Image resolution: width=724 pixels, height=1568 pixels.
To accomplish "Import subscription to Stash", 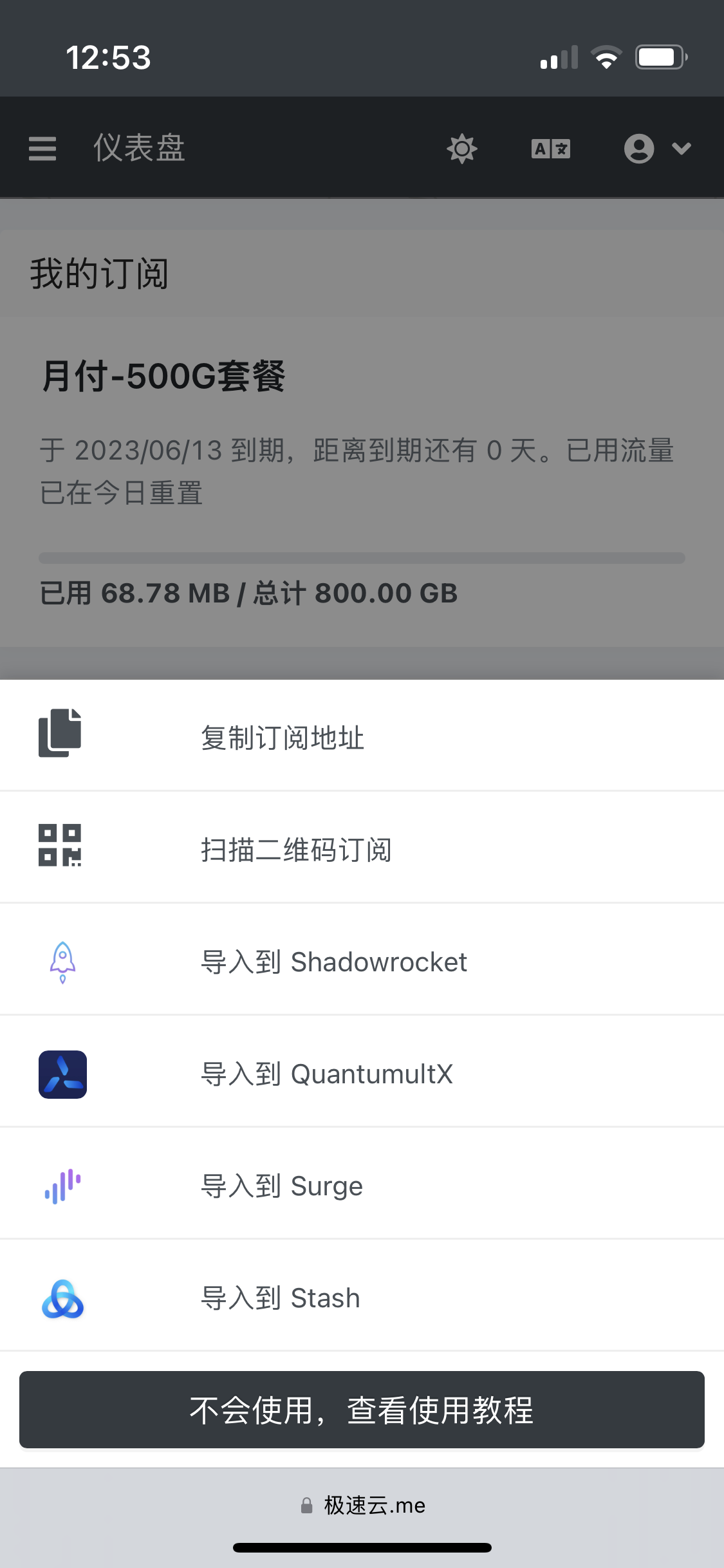I will [x=362, y=1297].
